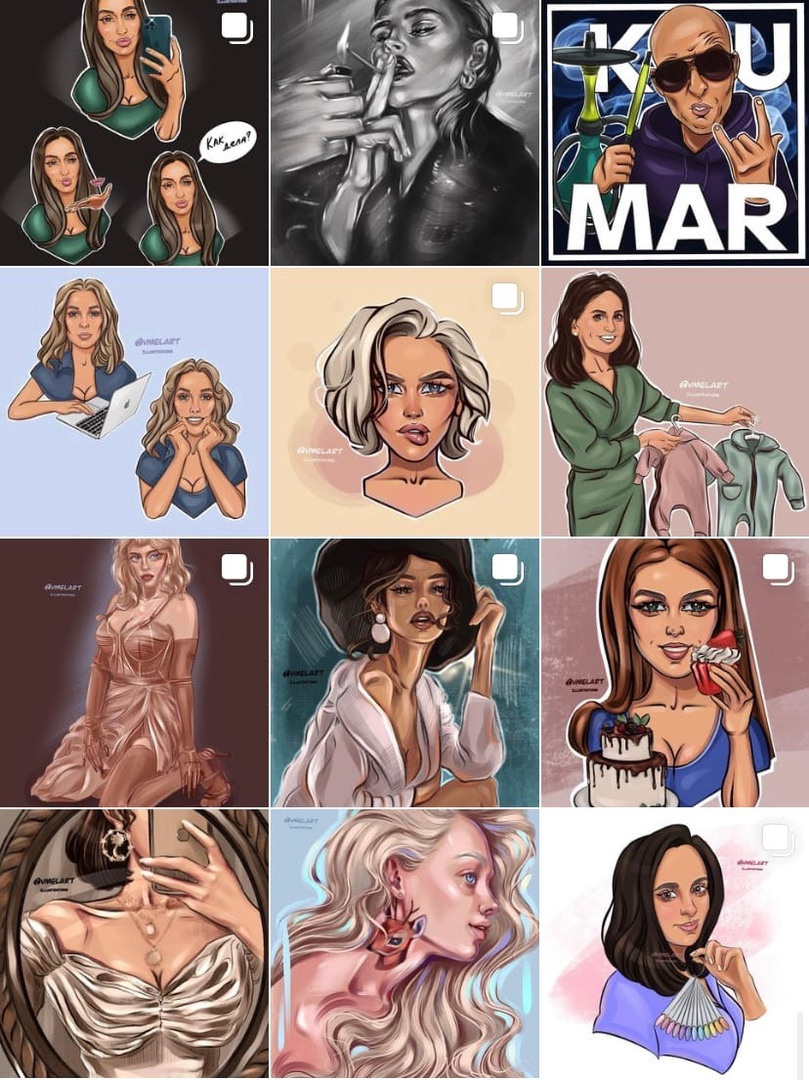Viewport: 809px width, 1080px height.
Task: Open the post with three selfie stickers
Action: 134,132
